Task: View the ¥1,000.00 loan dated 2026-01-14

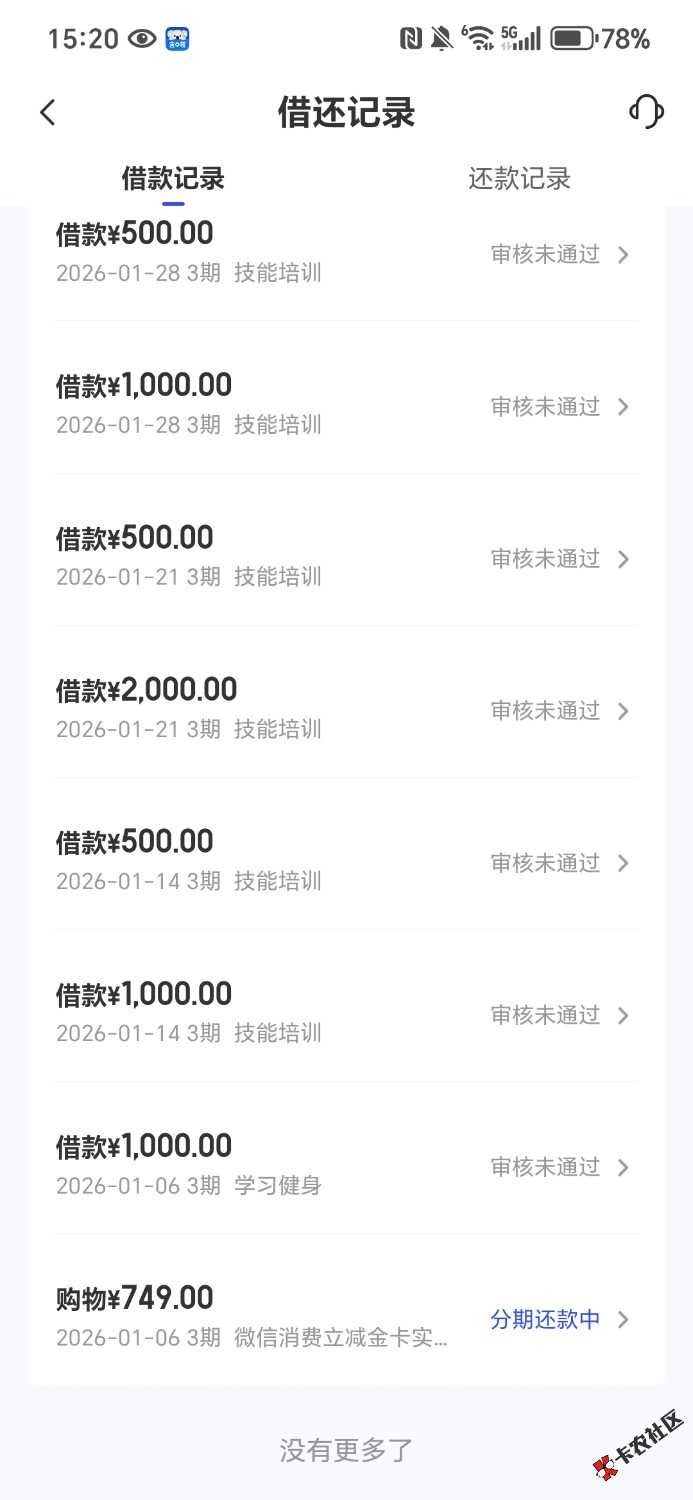Action: (346, 1013)
